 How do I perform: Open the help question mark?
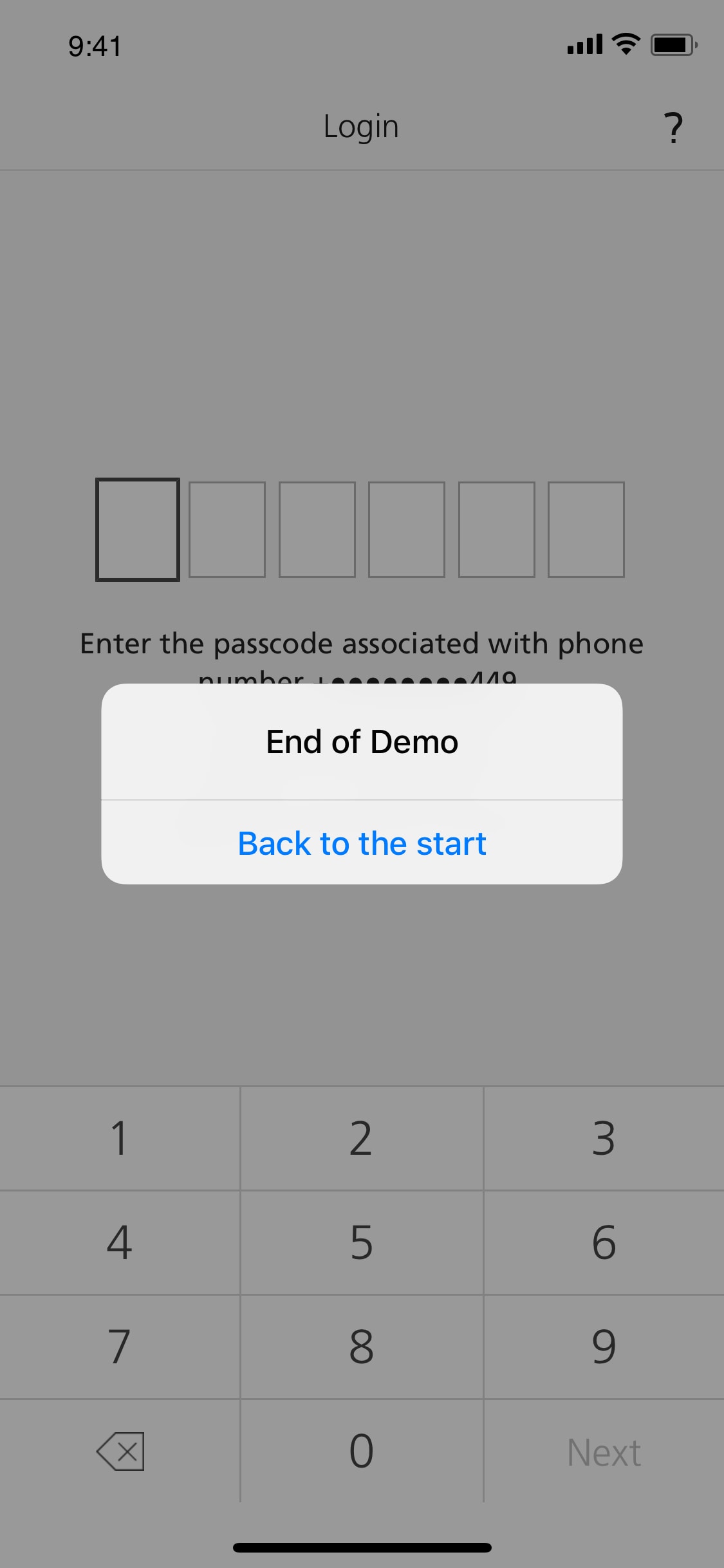(673, 127)
